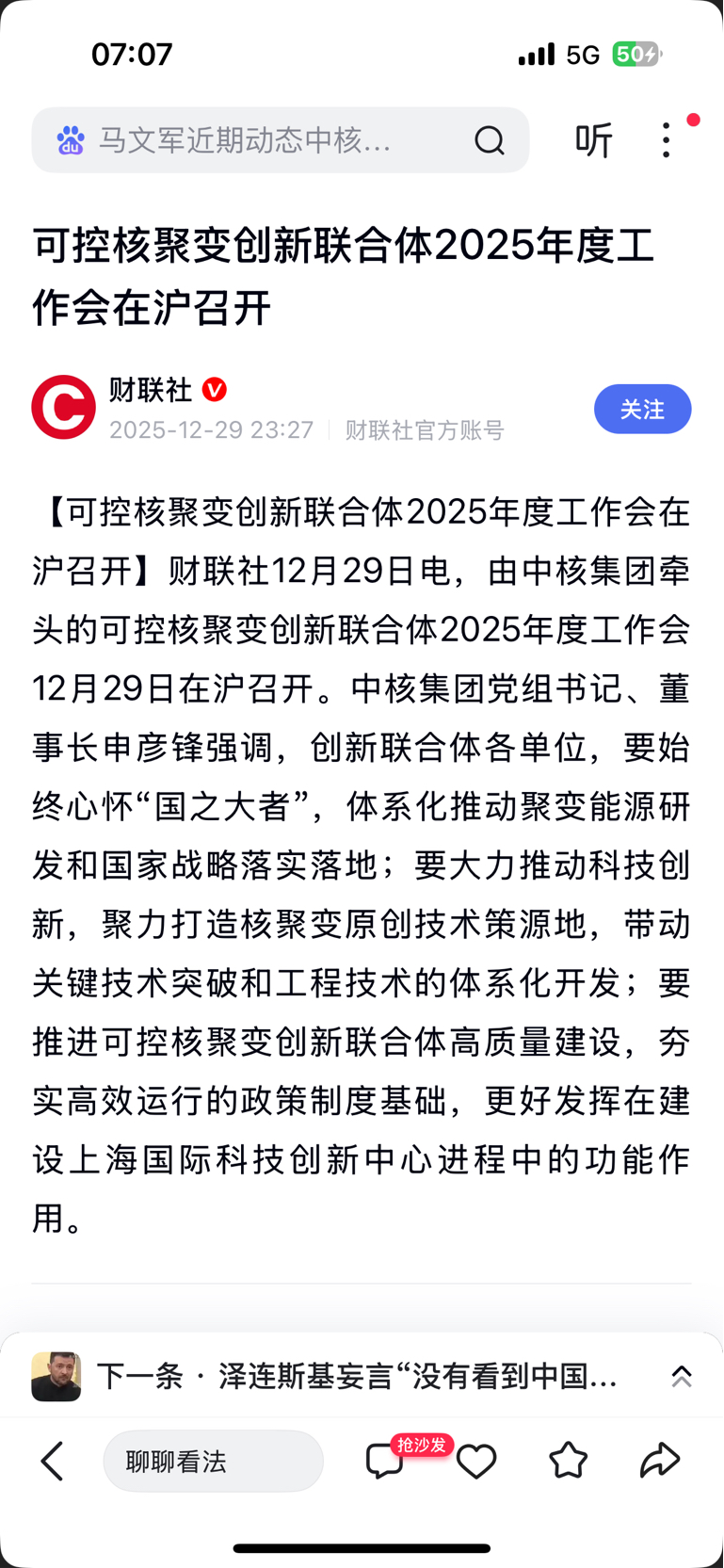Follow 财联社 with the 关注 button
The width and height of the screenshot is (724, 1568).
click(x=642, y=409)
